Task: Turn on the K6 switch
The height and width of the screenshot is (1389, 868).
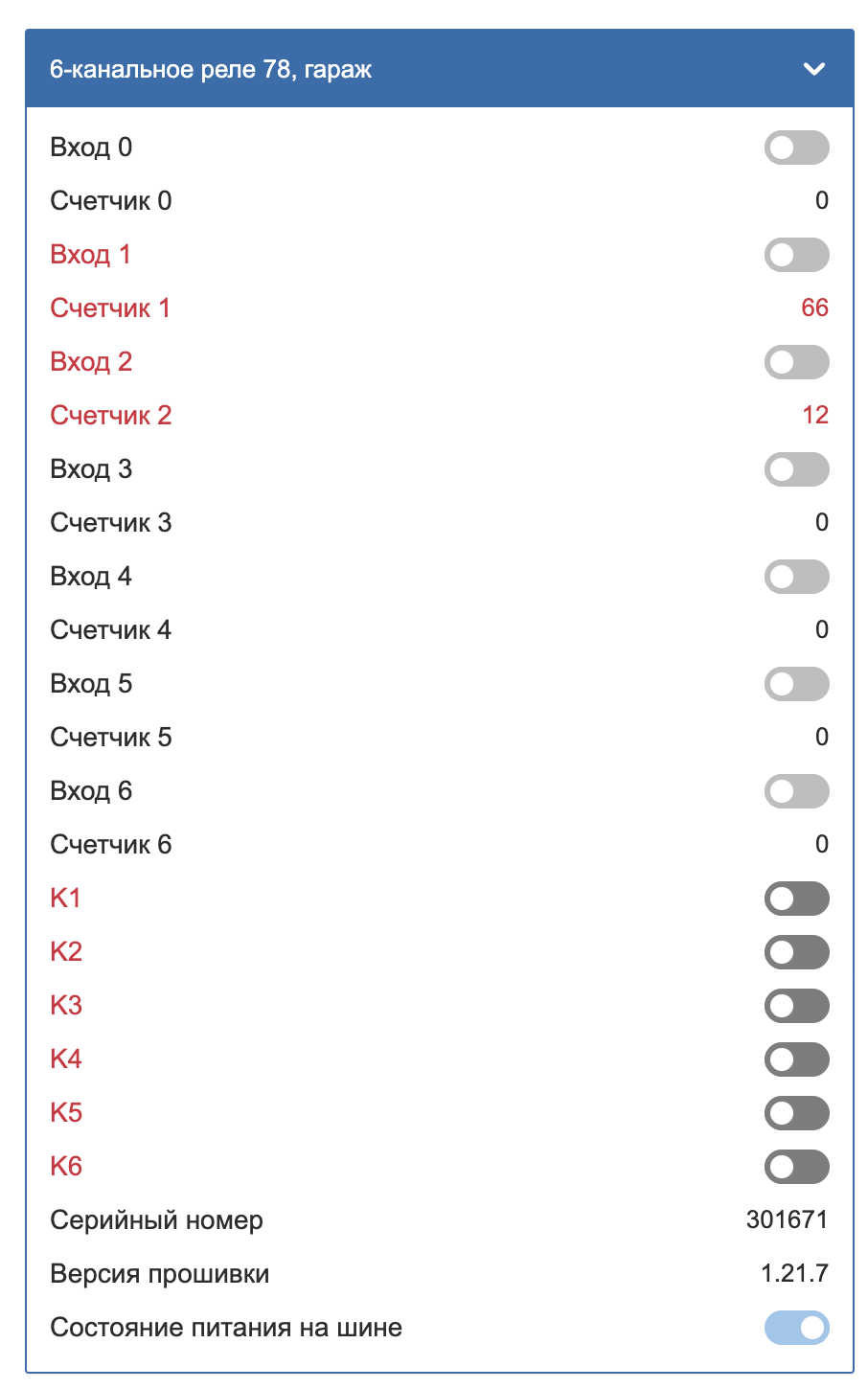Action: click(796, 1167)
